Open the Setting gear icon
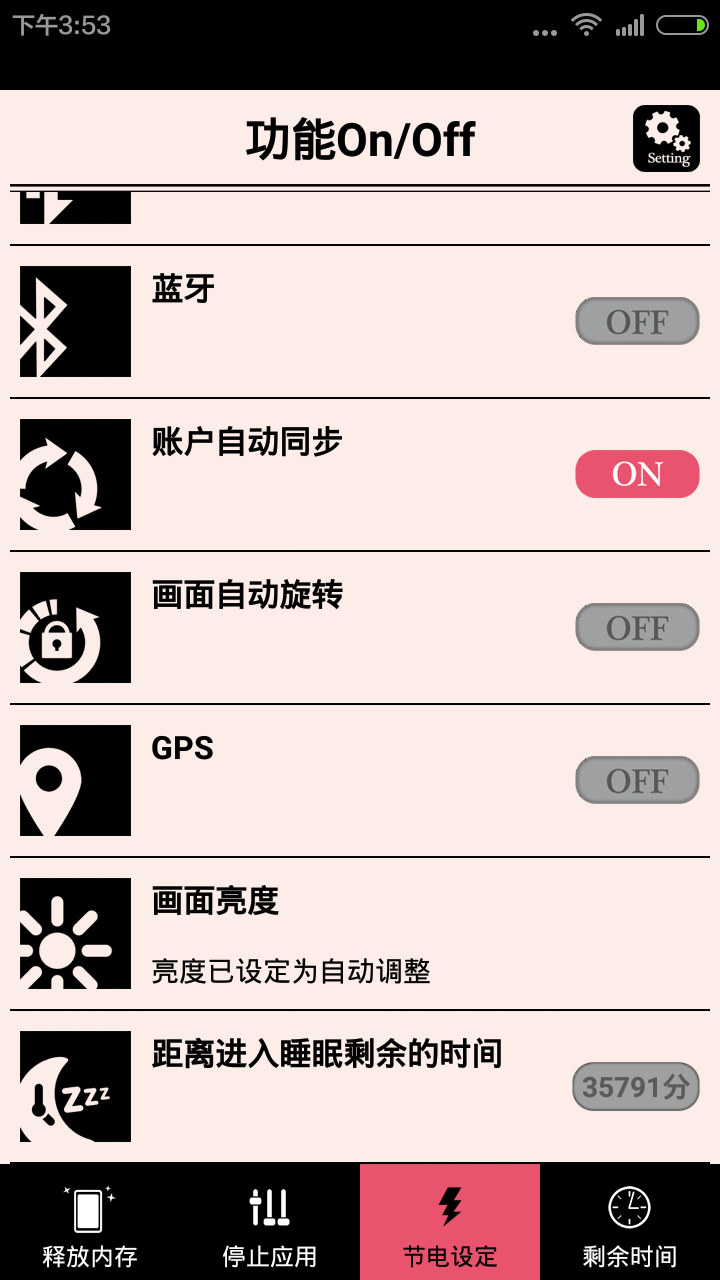 [666, 139]
